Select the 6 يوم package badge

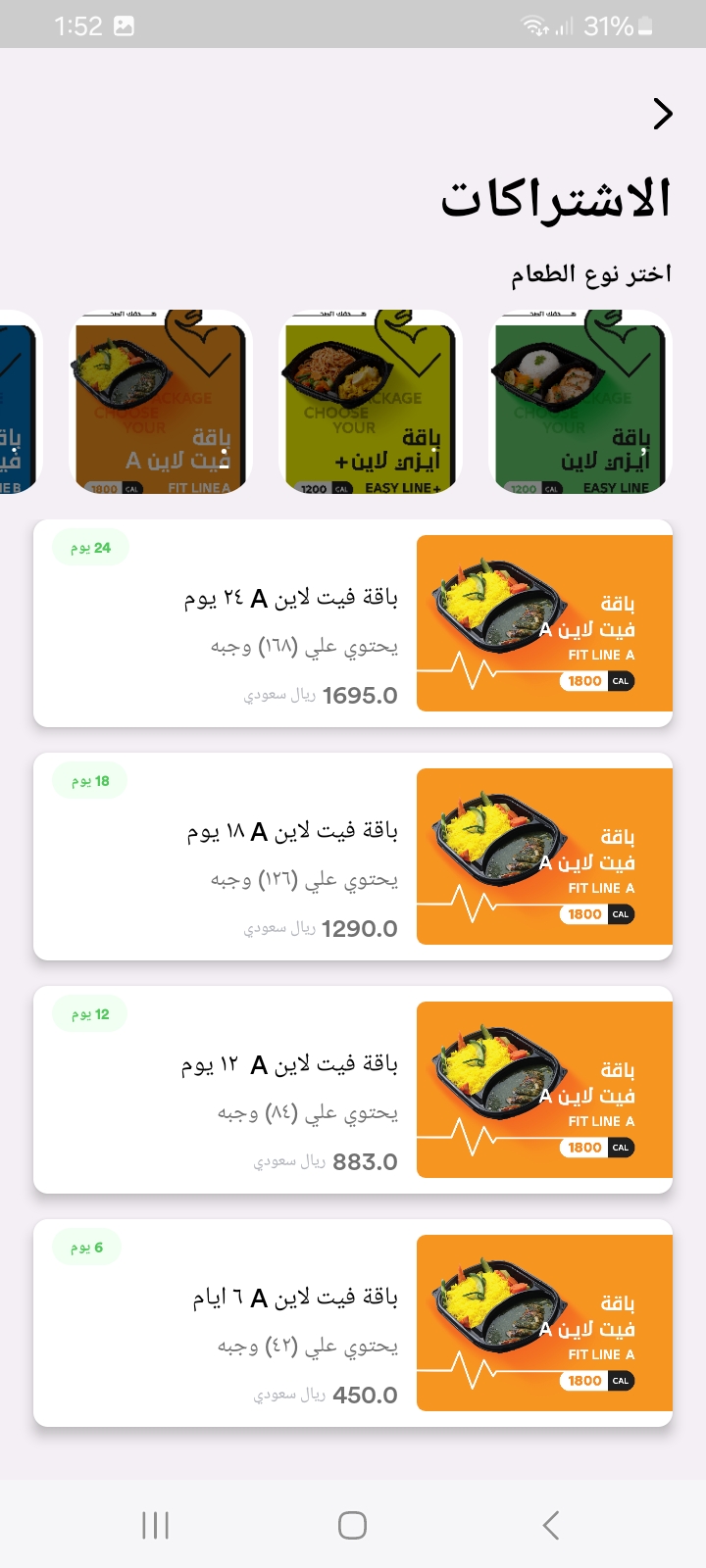[86, 1246]
